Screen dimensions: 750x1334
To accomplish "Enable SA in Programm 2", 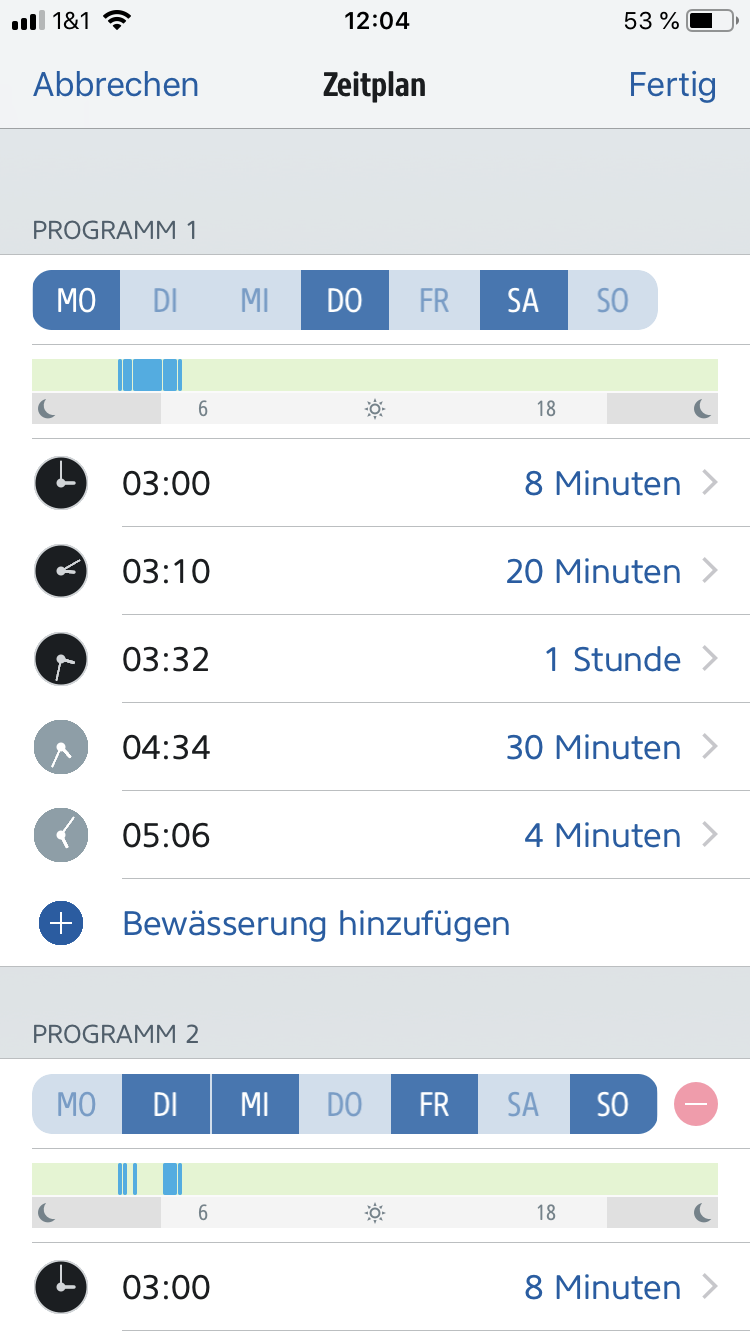I will click(x=523, y=1104).
